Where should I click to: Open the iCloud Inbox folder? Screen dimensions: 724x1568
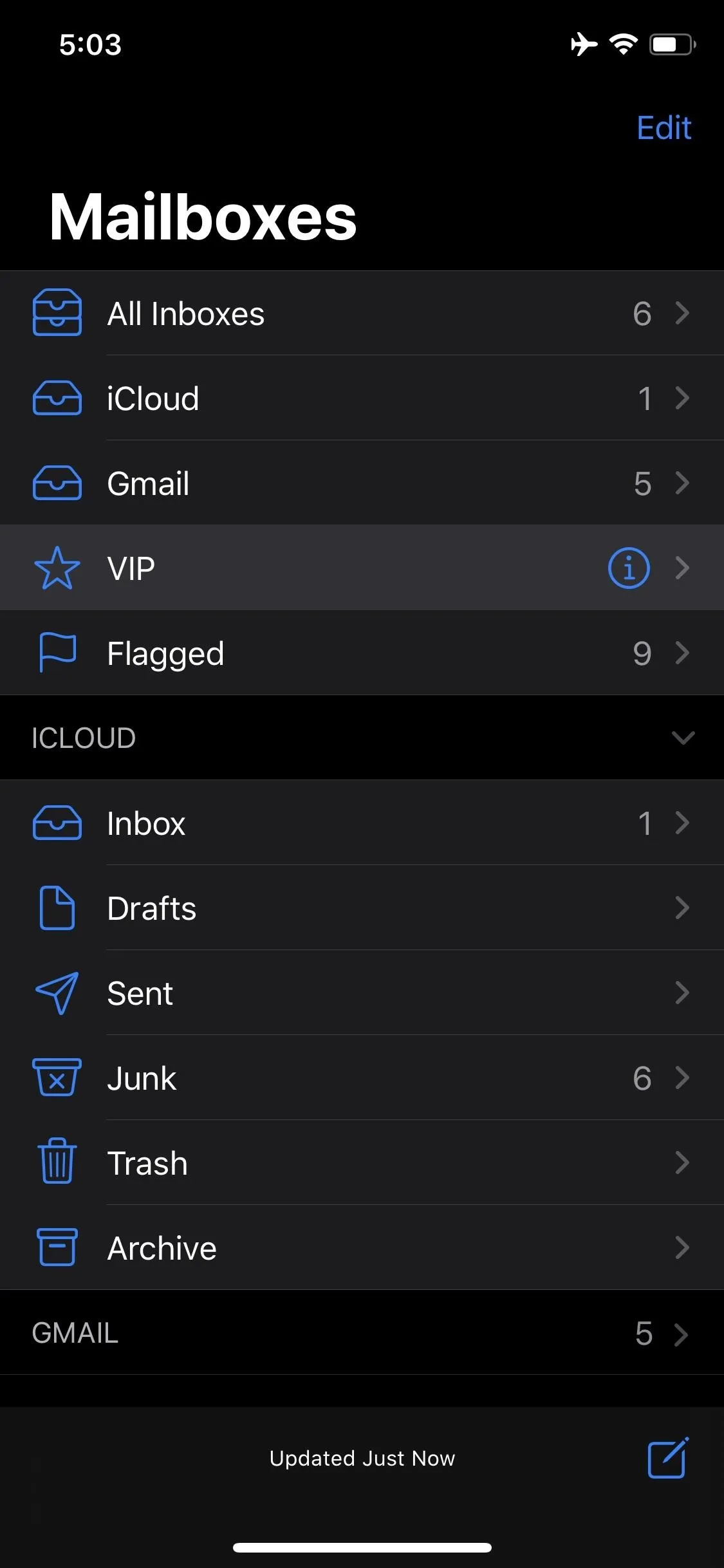(362, 823)
